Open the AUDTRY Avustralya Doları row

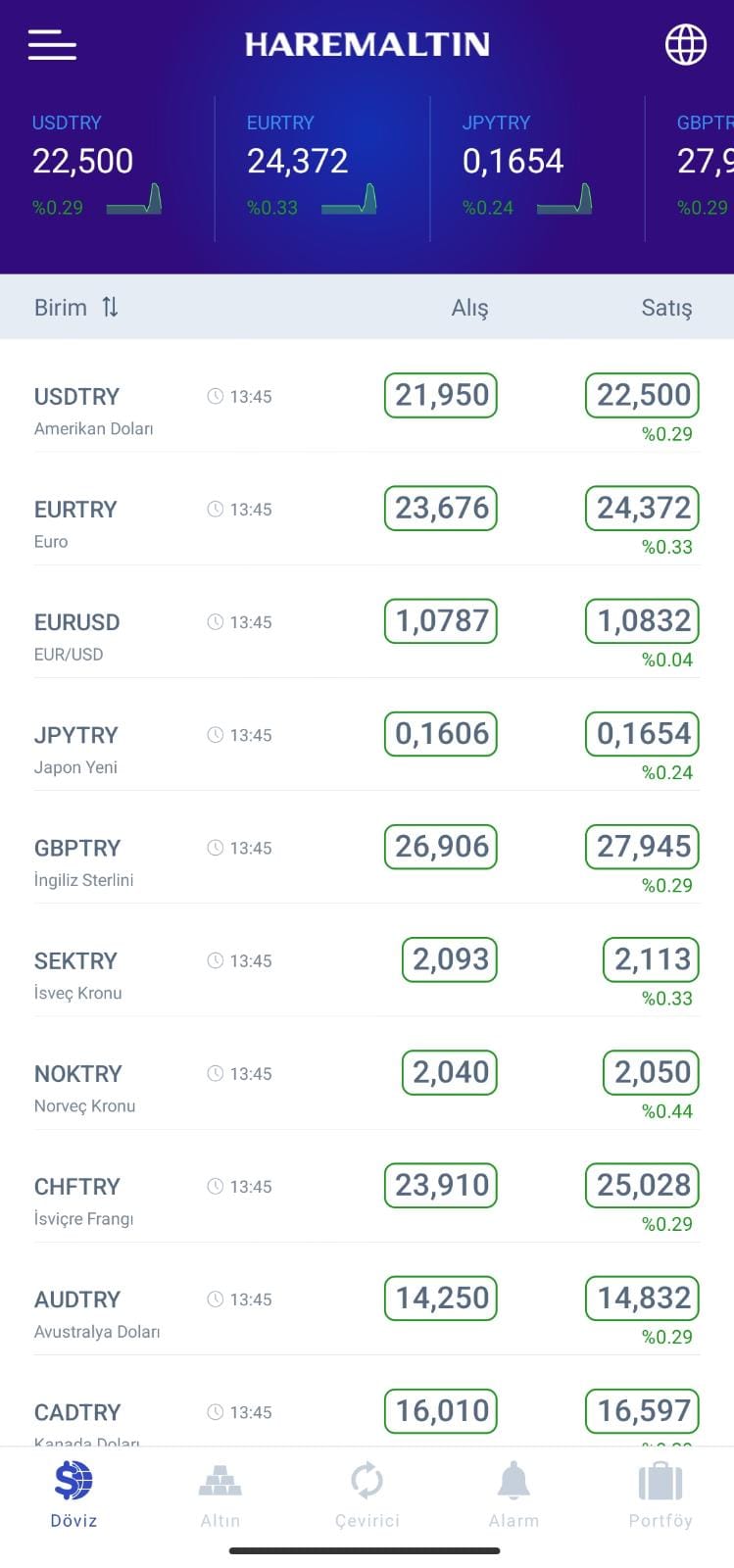tap(96, 1311)
